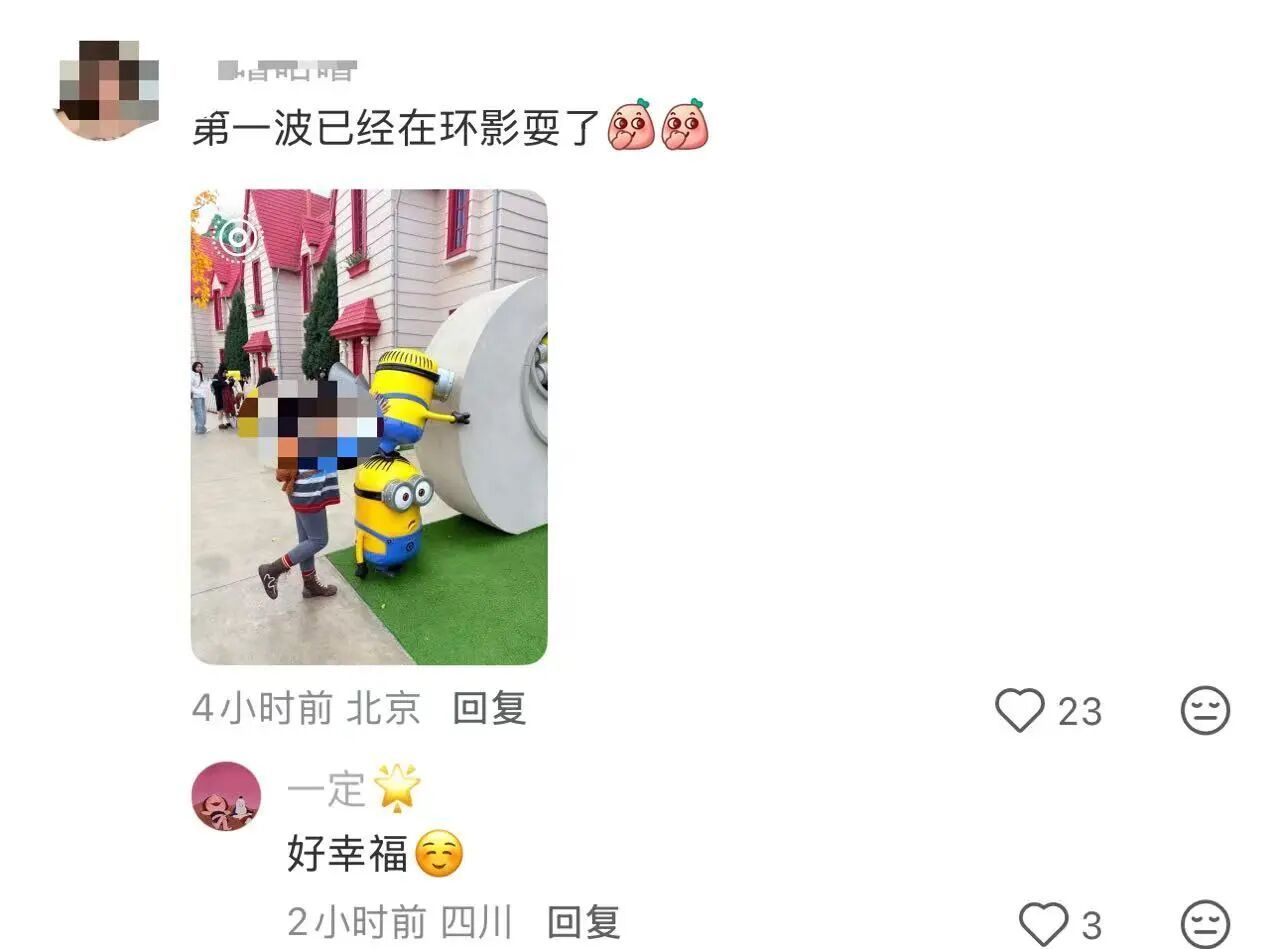
Task: Reply to the comment posted from 北京
Action: click(x=489, y=709)
